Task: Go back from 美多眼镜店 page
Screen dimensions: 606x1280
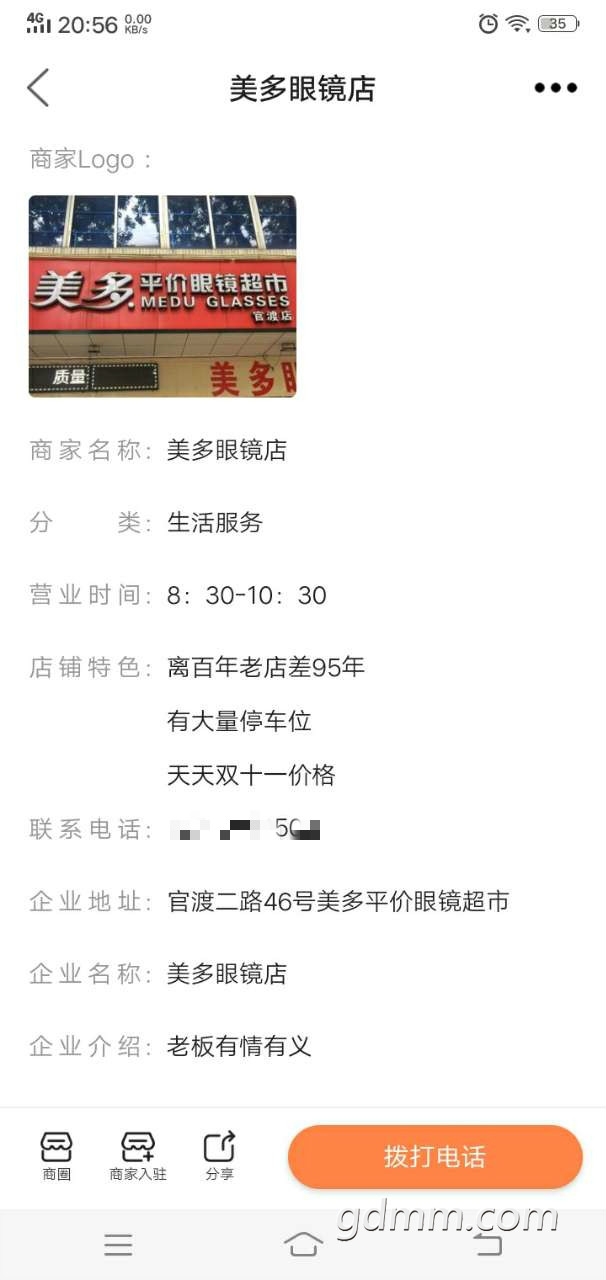Action: tap(38, 88)
